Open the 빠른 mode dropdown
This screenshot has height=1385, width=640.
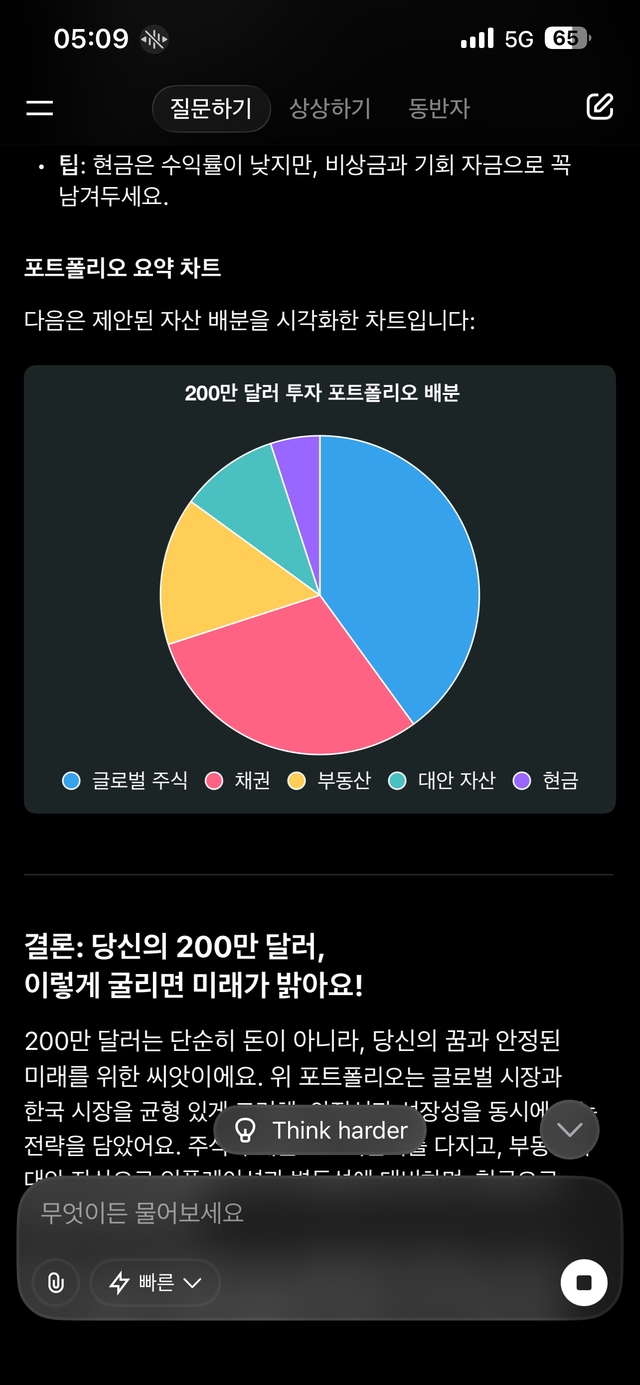pyautogui.click(x=155, y=1282)
